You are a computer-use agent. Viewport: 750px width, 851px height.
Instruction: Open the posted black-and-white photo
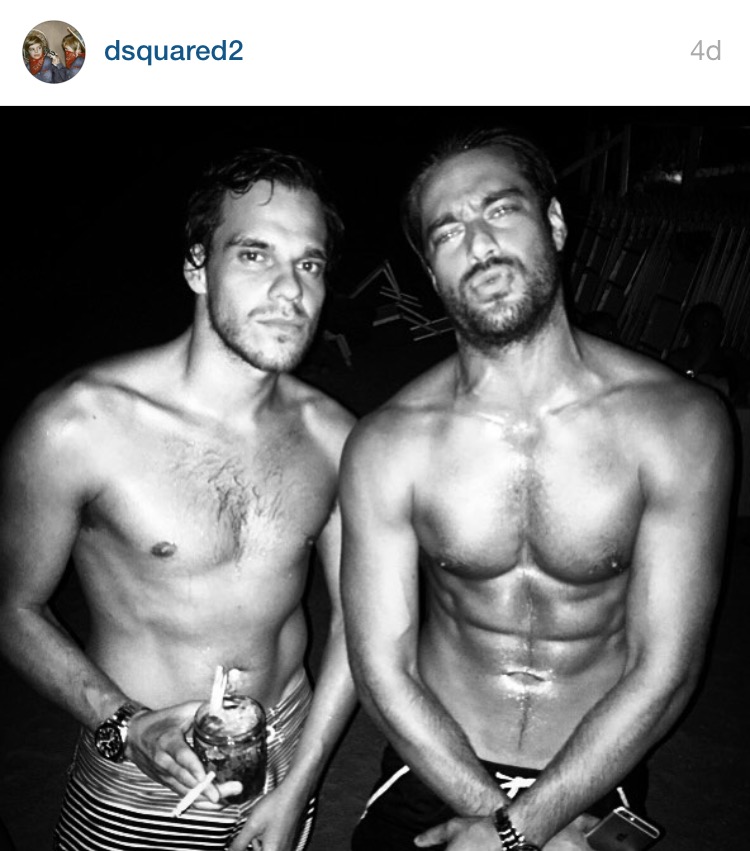375,478
